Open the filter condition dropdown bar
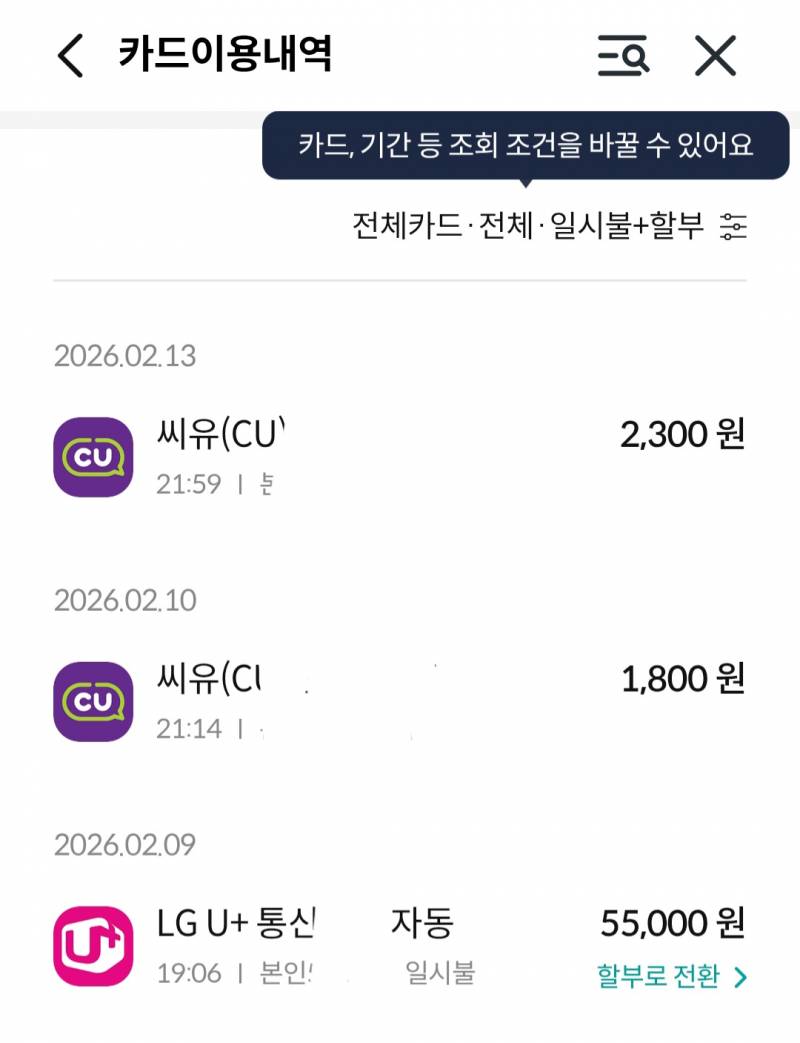 tap(544, 229)
